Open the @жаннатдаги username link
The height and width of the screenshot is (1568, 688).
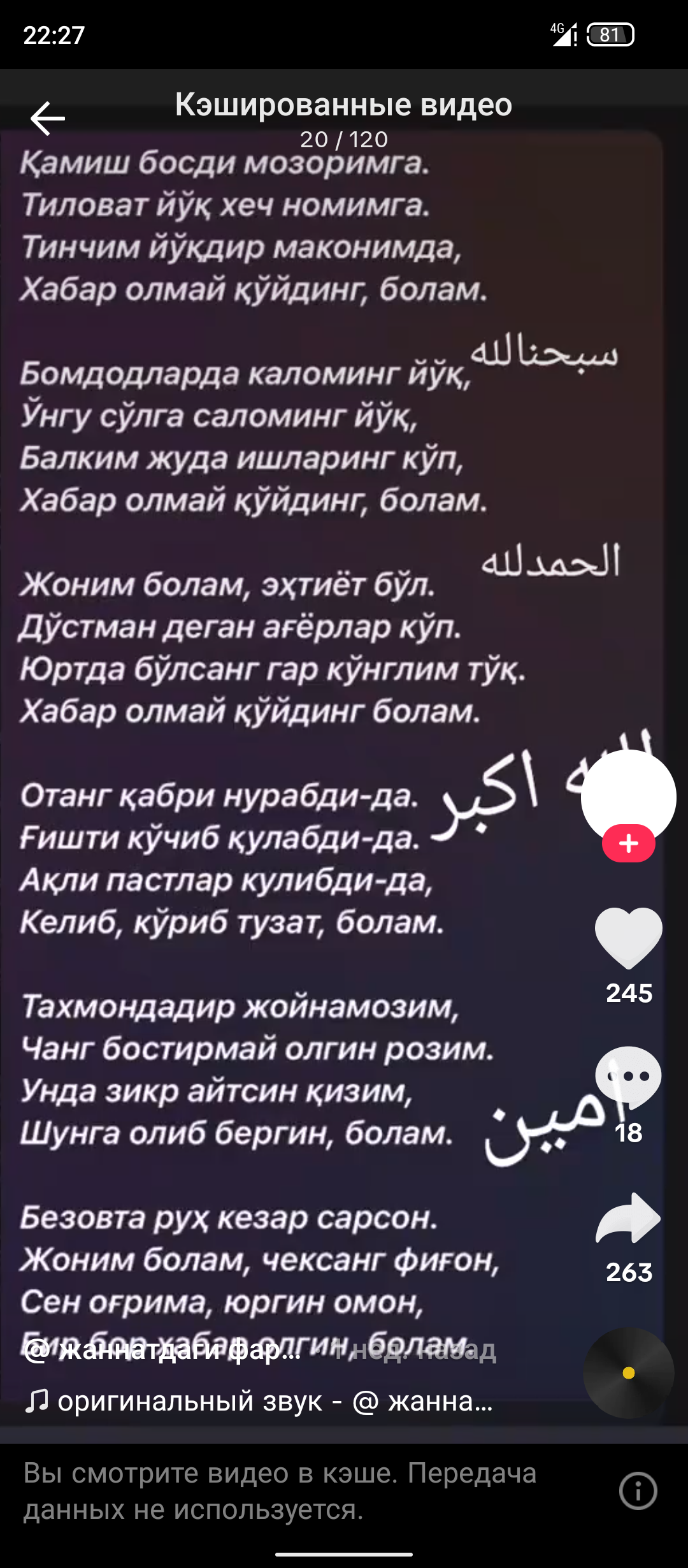point(162,1350)
